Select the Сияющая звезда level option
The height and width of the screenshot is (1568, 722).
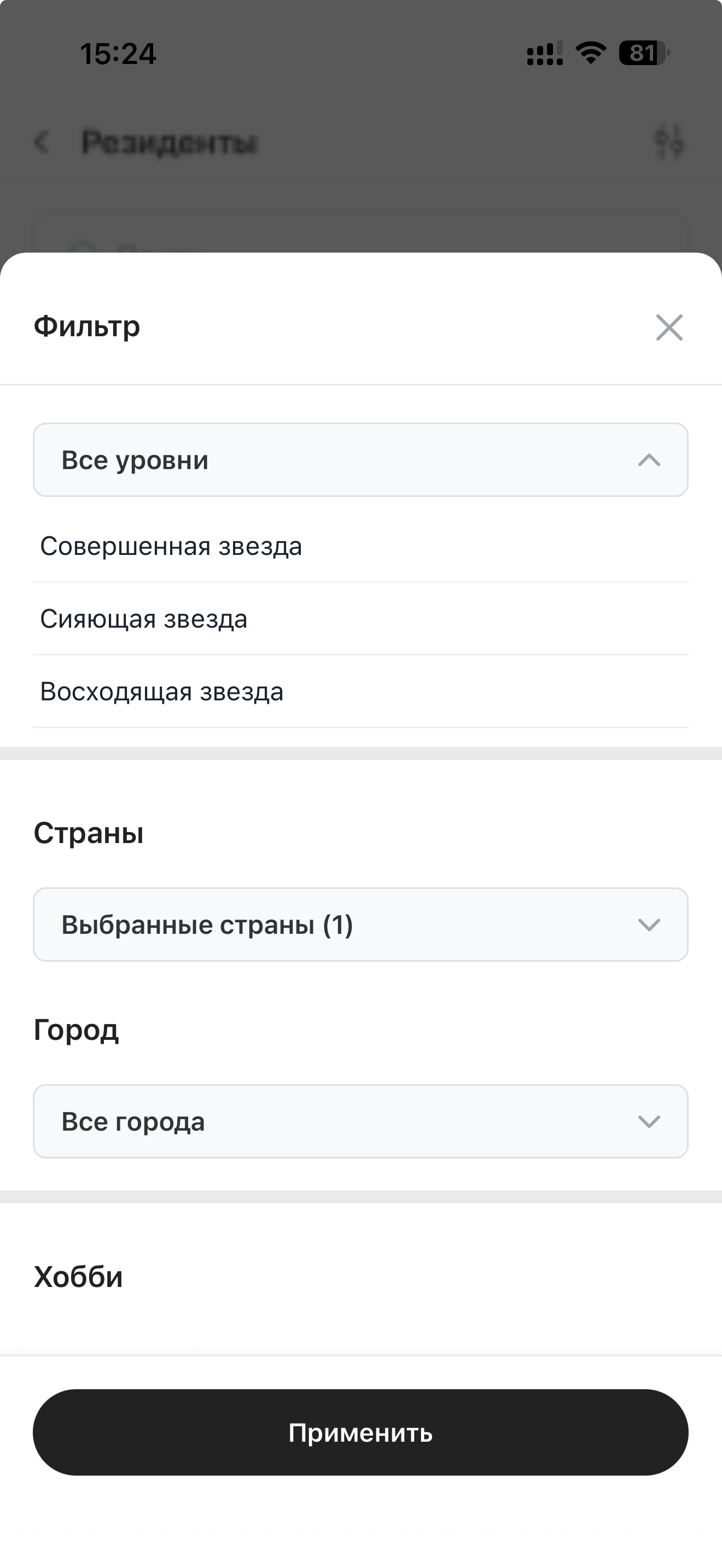click(x=144, y=619)
